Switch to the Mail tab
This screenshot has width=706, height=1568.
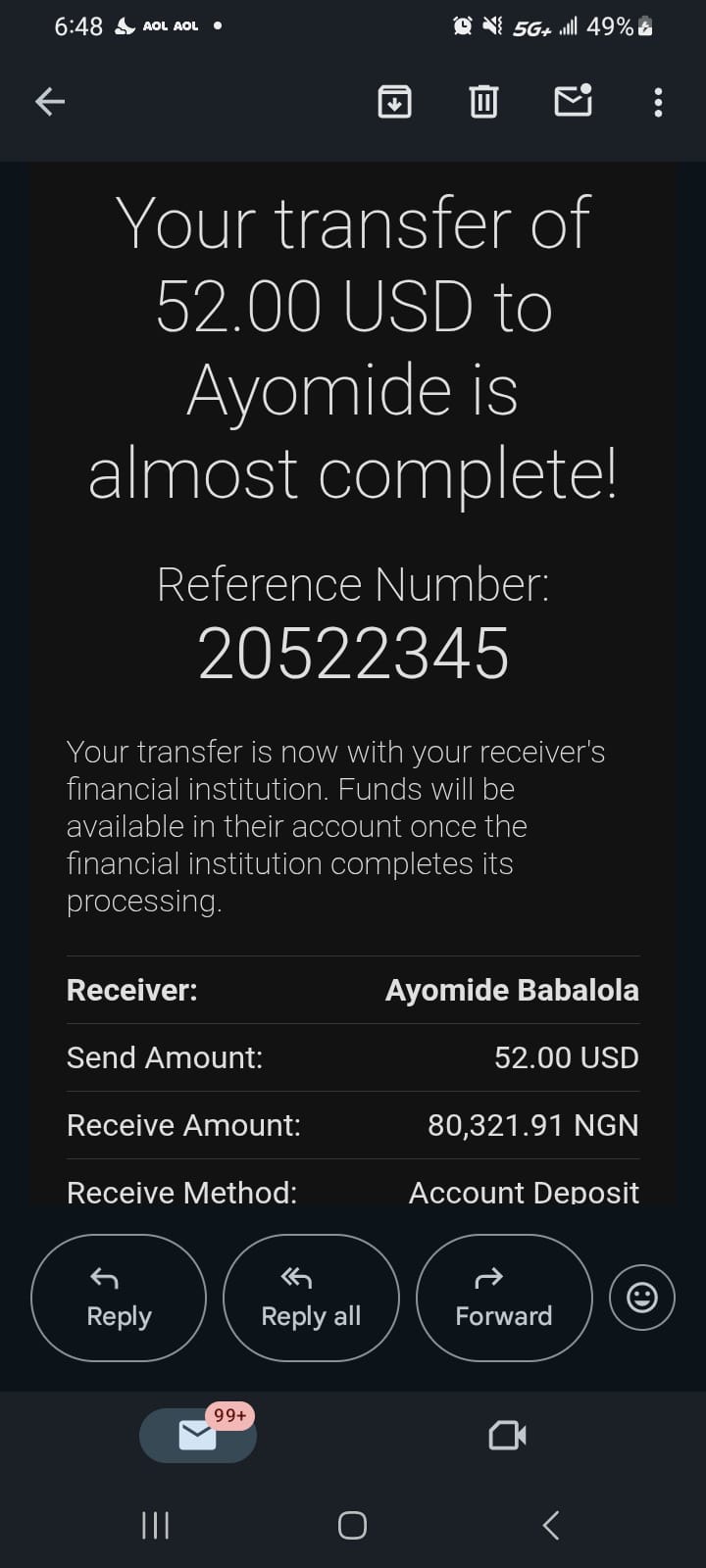click(198, 1436)
